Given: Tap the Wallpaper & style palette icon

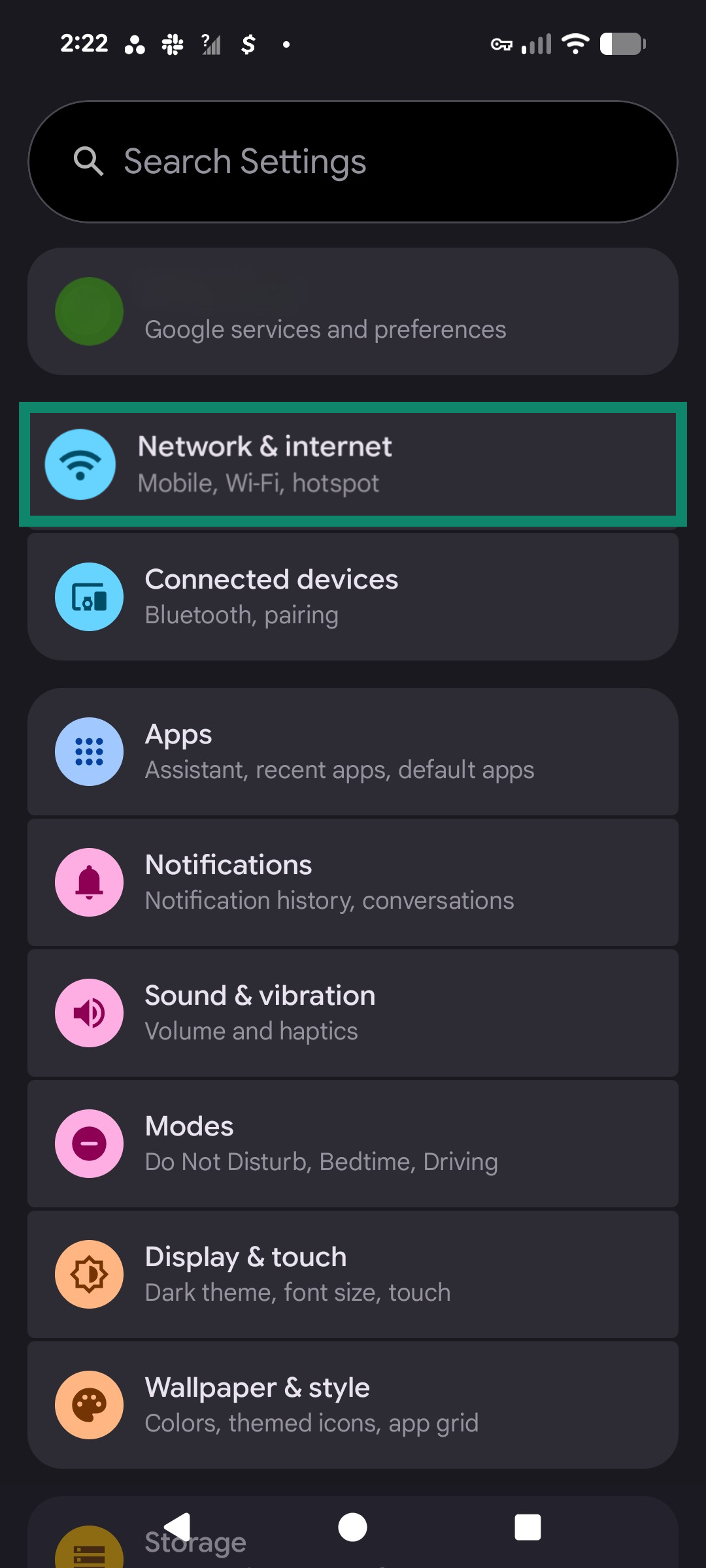Looking at the screenshot, I should (90, 1406).
